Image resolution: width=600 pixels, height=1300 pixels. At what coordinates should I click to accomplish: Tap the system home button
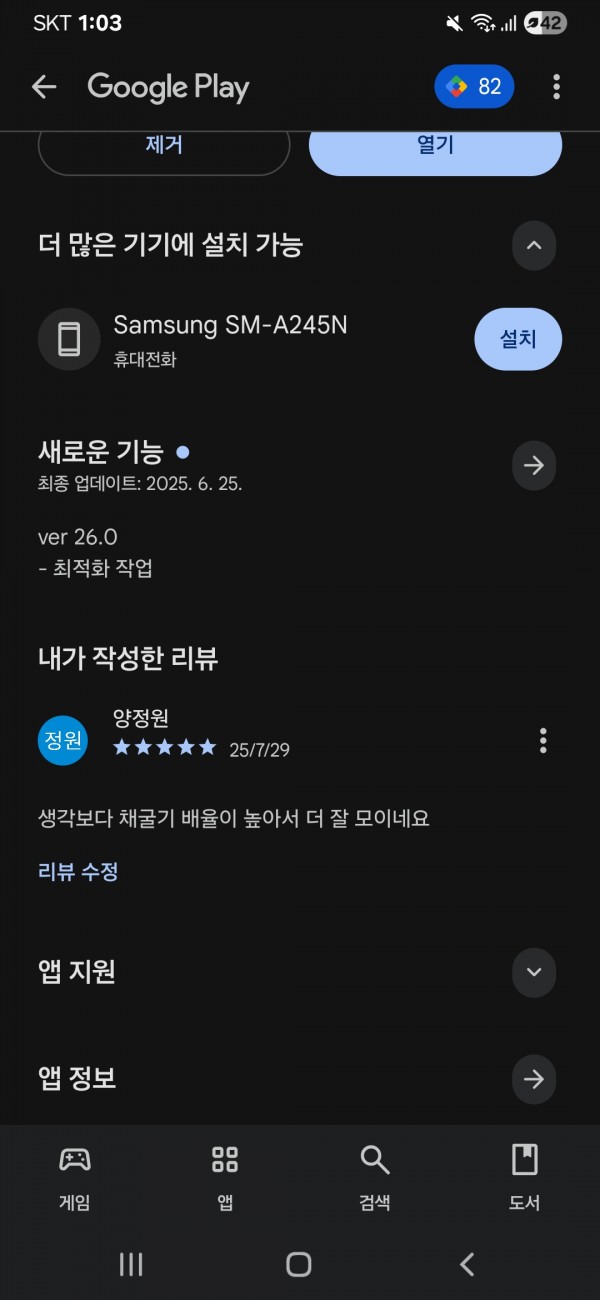[299, 1264]
